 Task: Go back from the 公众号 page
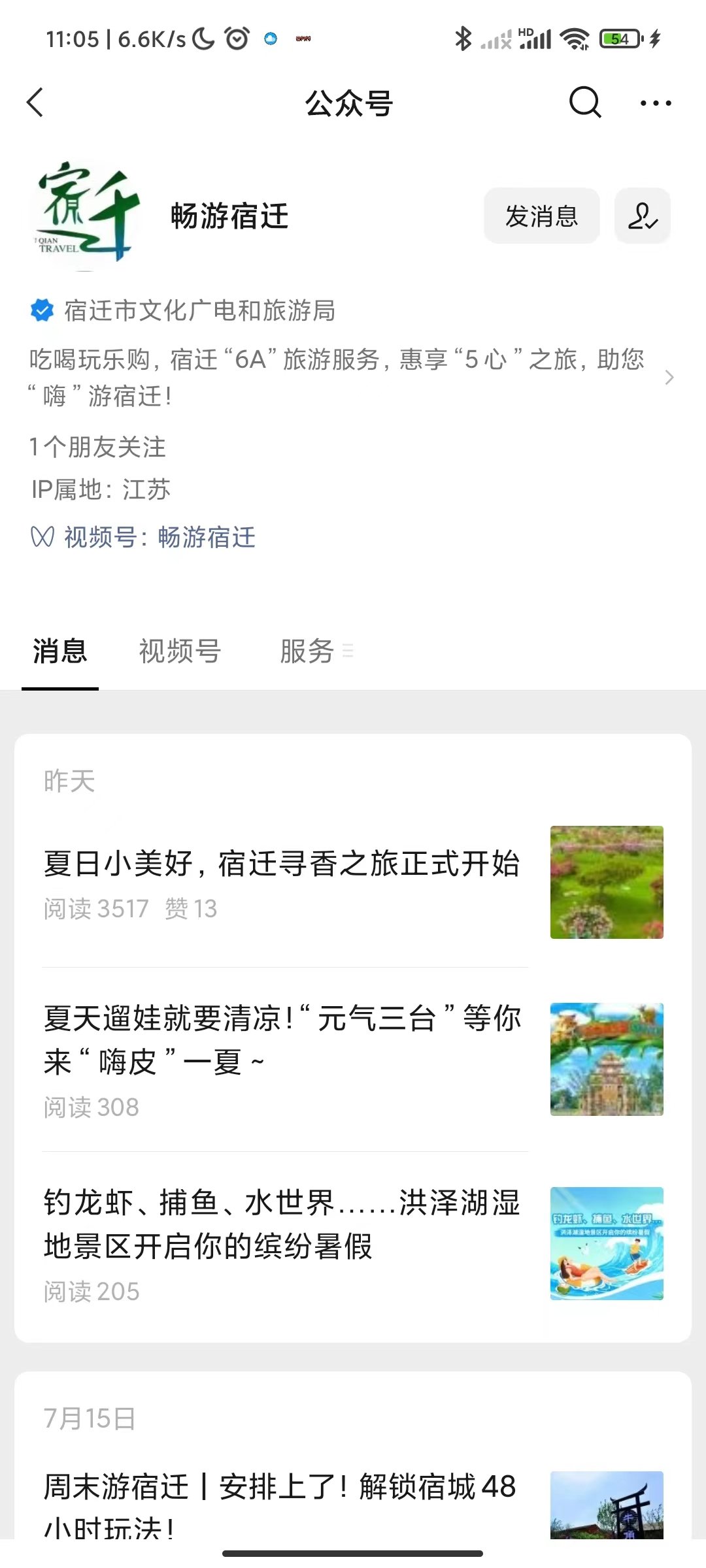[x=35, y=103]
